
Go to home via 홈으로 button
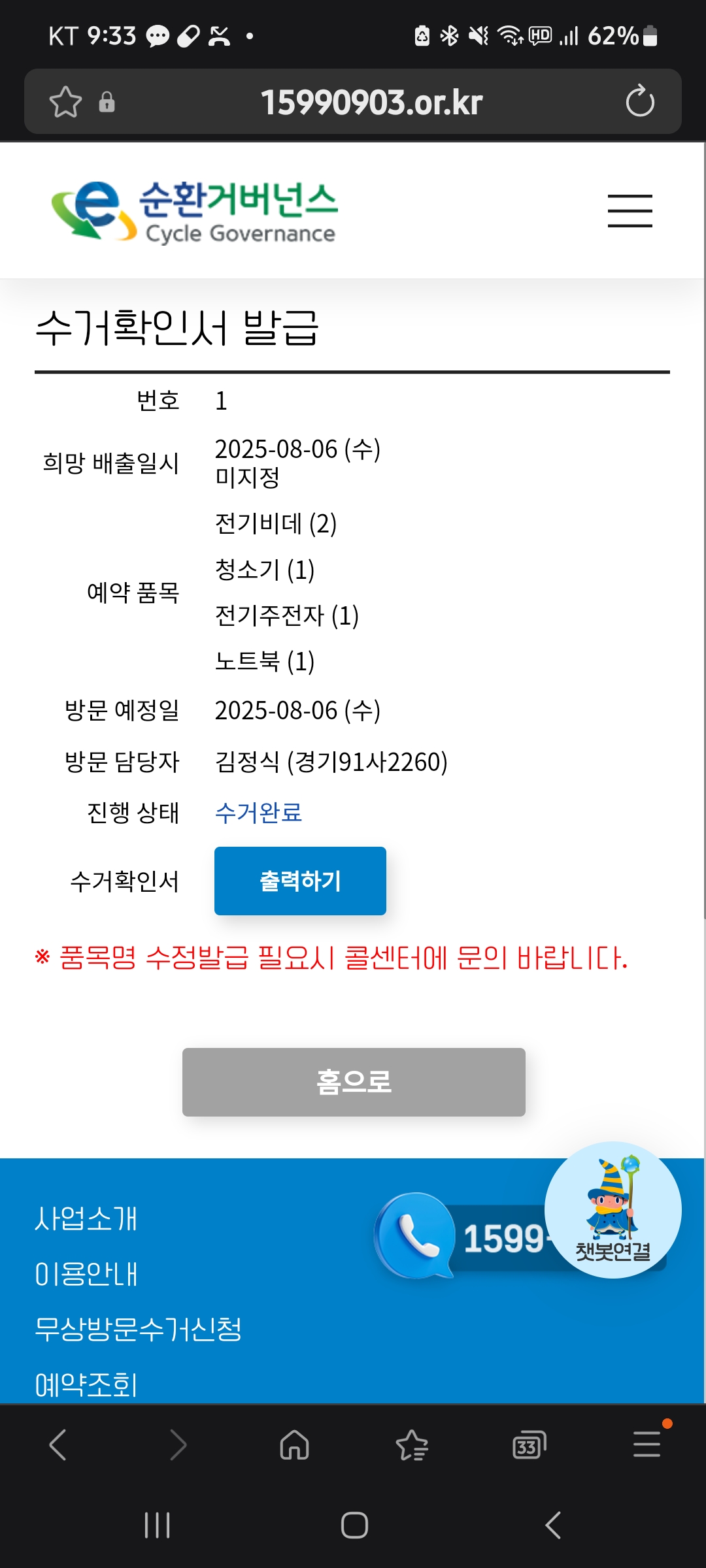(x=354, y=1082)
